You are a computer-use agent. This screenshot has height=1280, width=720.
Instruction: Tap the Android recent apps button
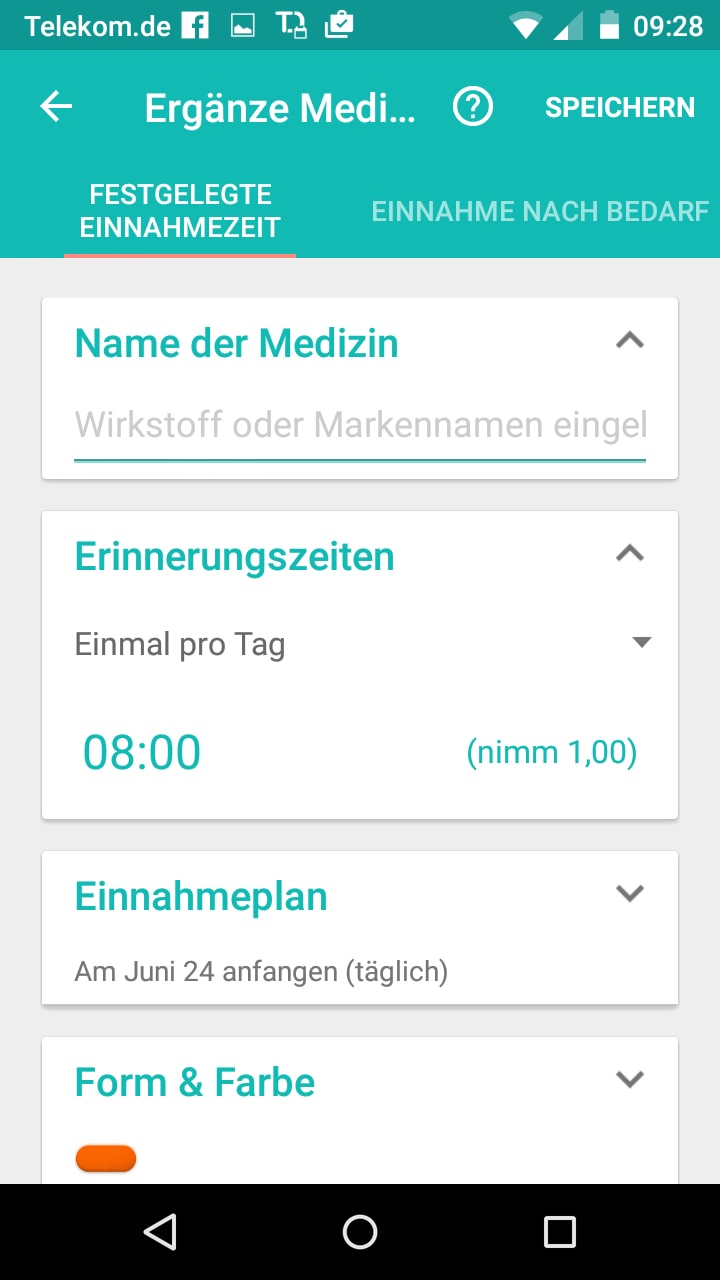tap(561, 1232)
